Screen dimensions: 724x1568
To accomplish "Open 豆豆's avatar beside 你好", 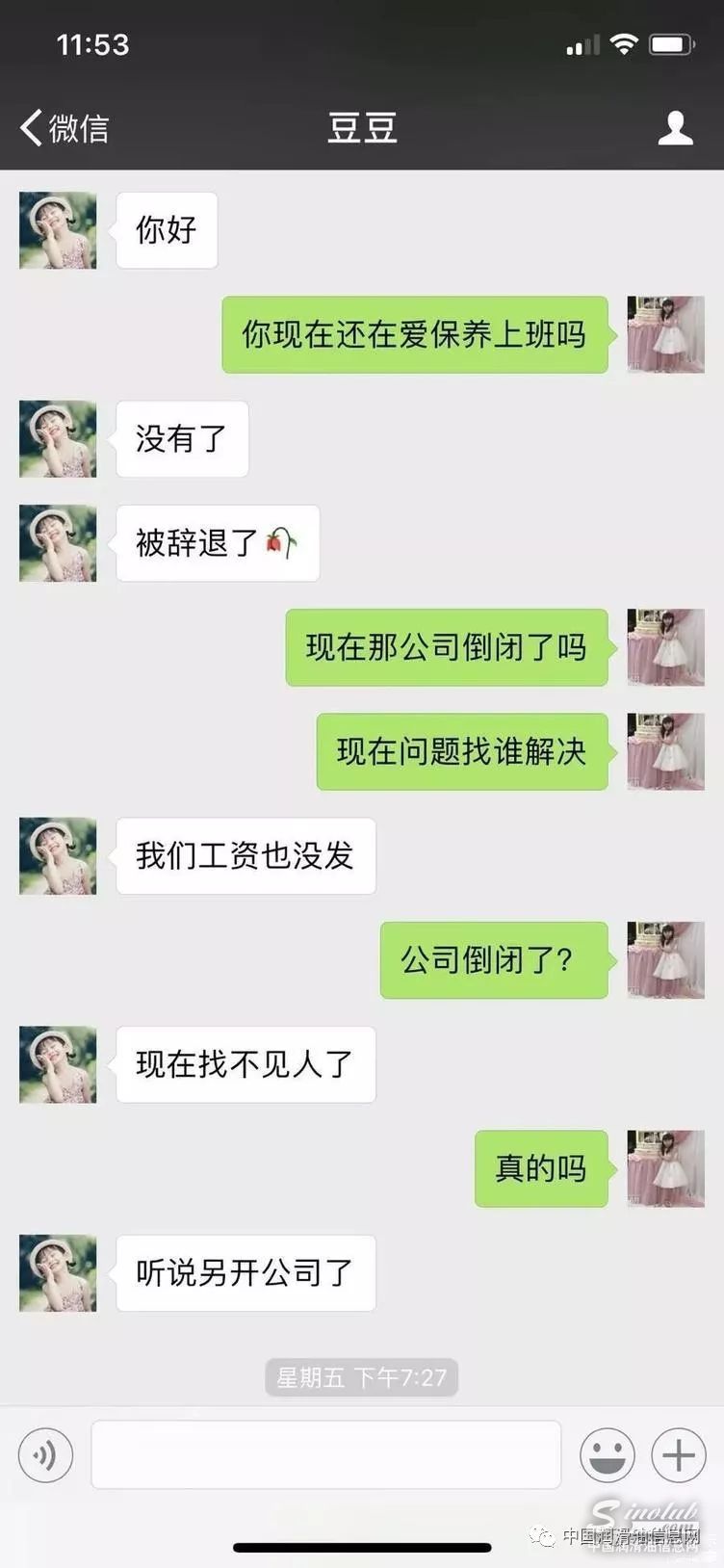I will (x=58, y=230).
